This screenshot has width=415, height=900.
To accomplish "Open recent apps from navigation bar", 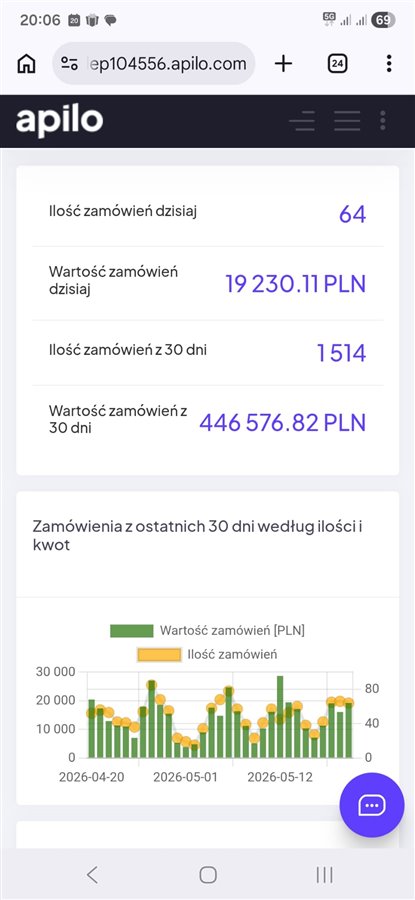I will (324, 874).
